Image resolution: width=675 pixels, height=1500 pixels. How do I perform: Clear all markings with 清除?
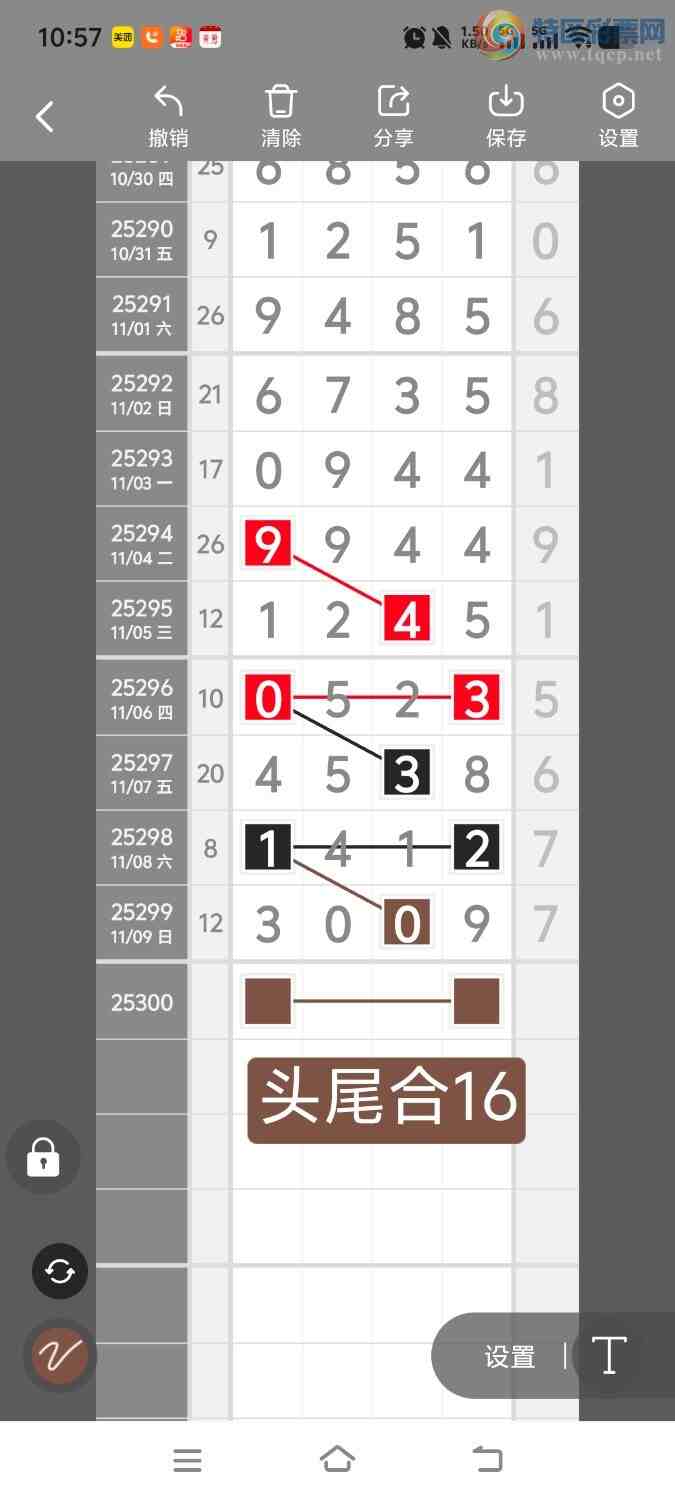pyautogui.click(x=281, y=117)
